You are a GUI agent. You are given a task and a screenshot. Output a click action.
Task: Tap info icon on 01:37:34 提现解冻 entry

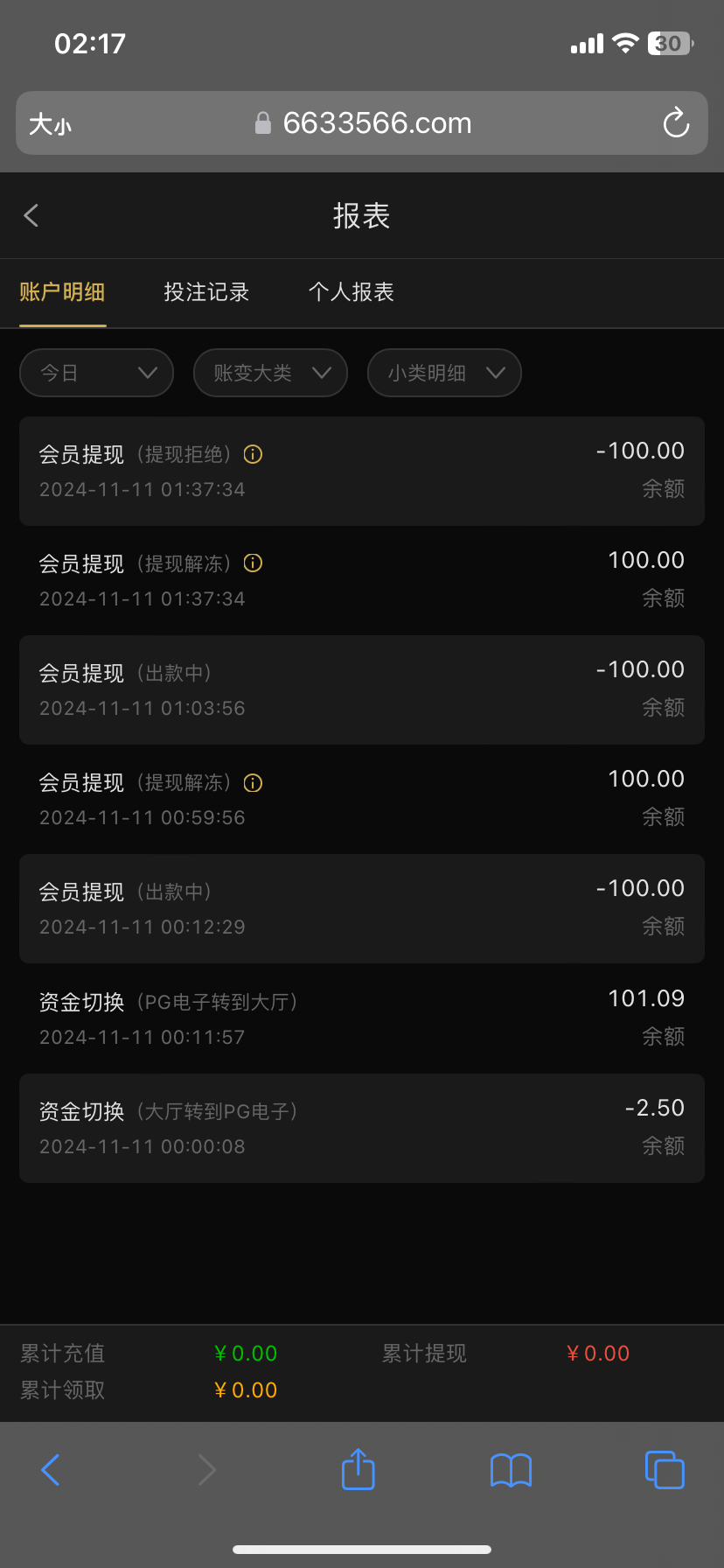[253, 563]
